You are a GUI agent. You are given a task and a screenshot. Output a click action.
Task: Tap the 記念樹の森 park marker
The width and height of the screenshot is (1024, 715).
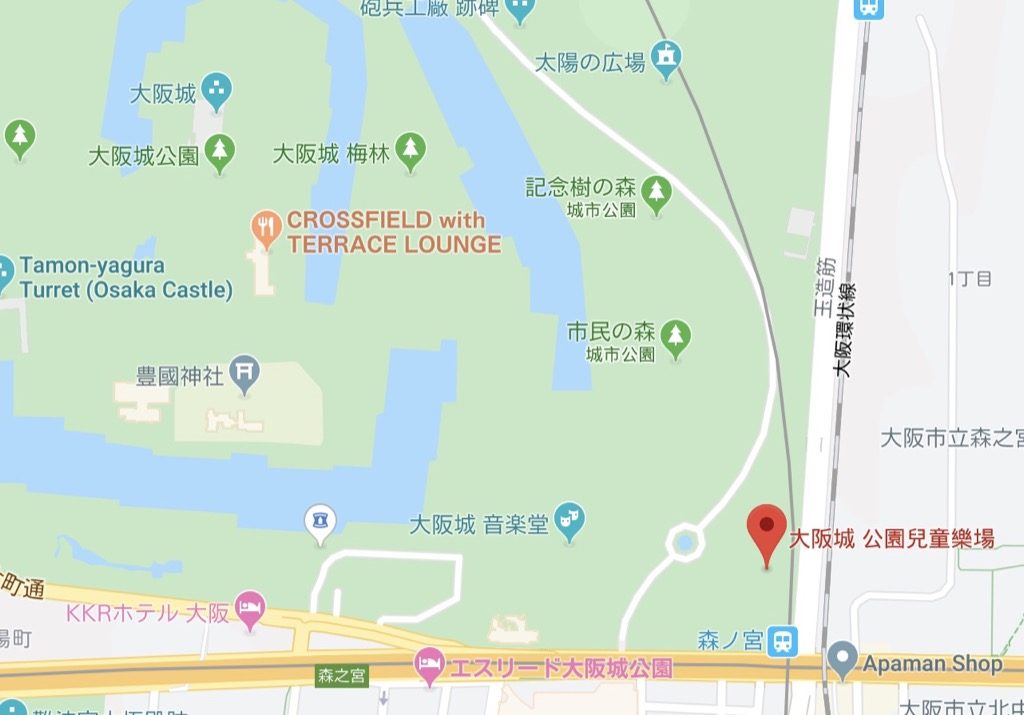tap(656, 191)
